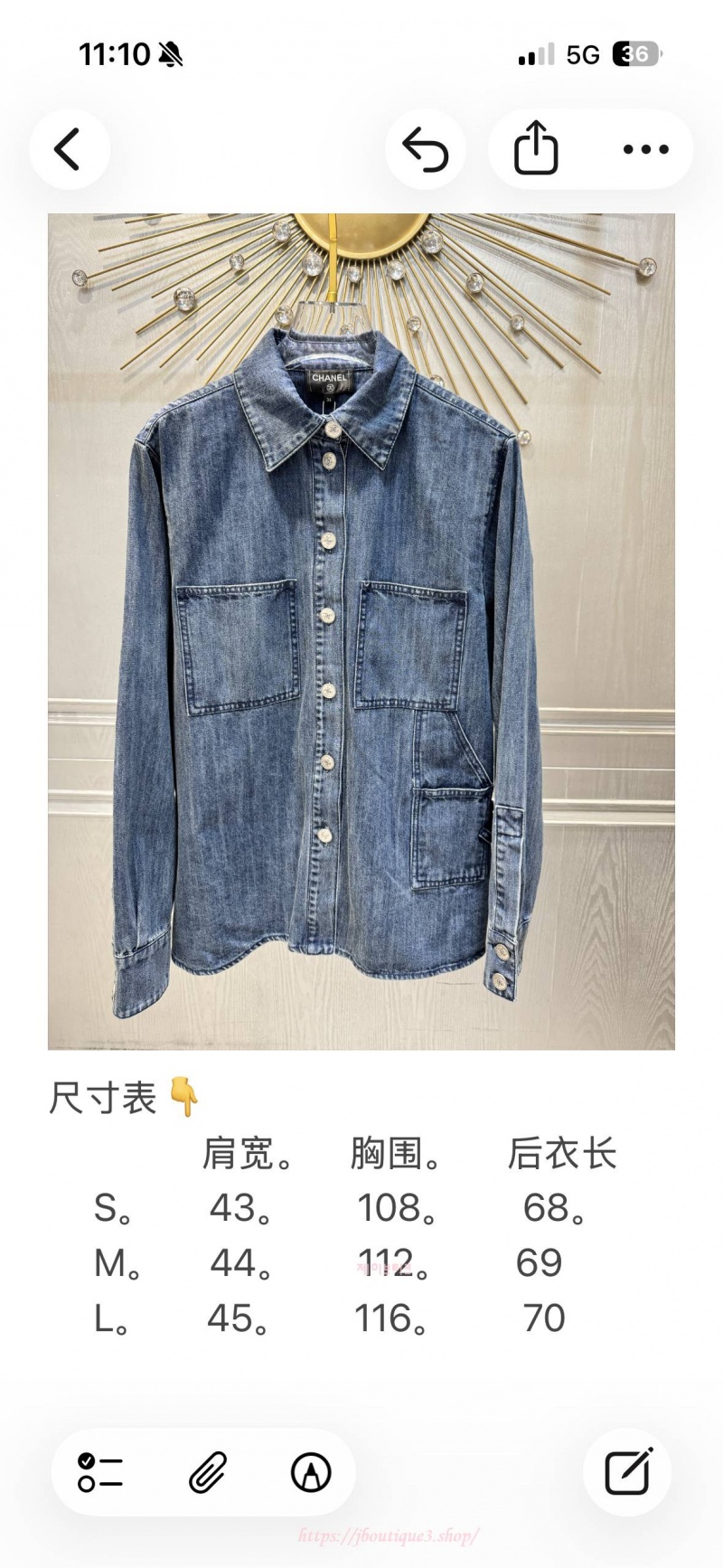Open the denim shirt photo
The image size is (723, 1568).
click(x=361, y=631)
